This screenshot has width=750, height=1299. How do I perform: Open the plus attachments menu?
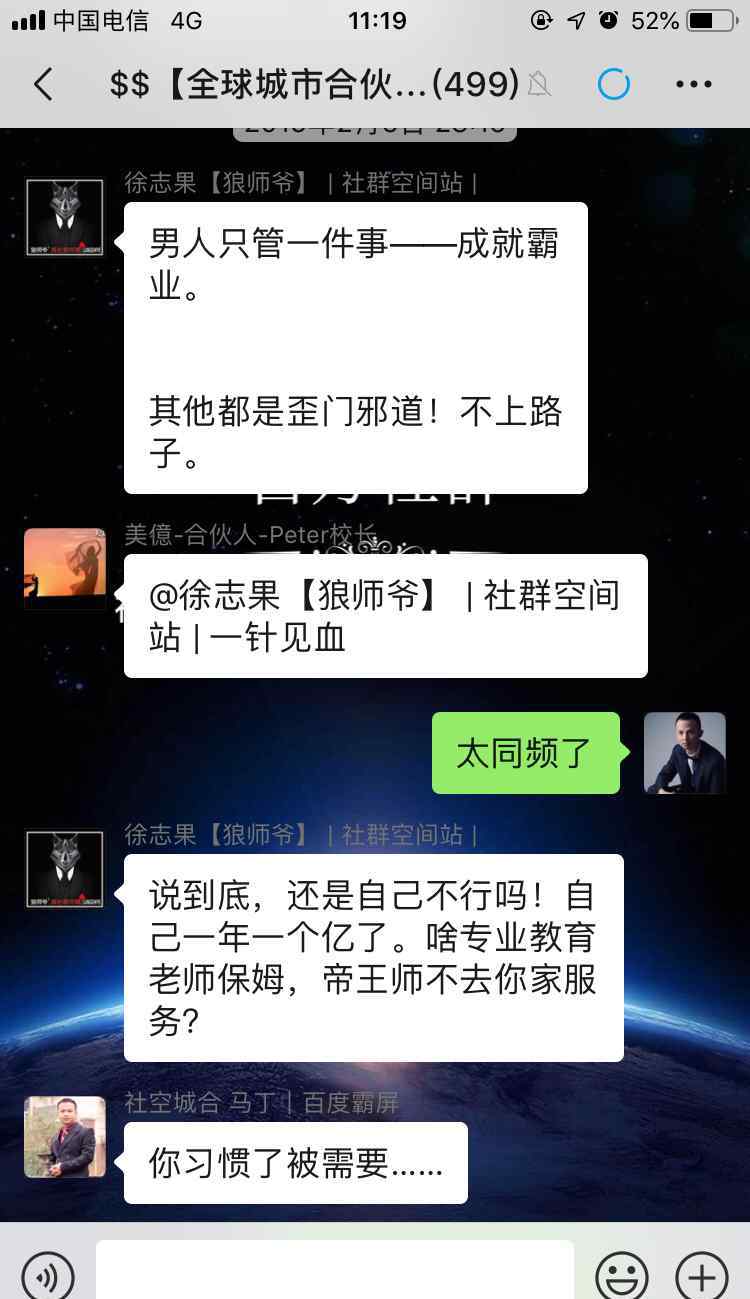tap(702, 1274)
